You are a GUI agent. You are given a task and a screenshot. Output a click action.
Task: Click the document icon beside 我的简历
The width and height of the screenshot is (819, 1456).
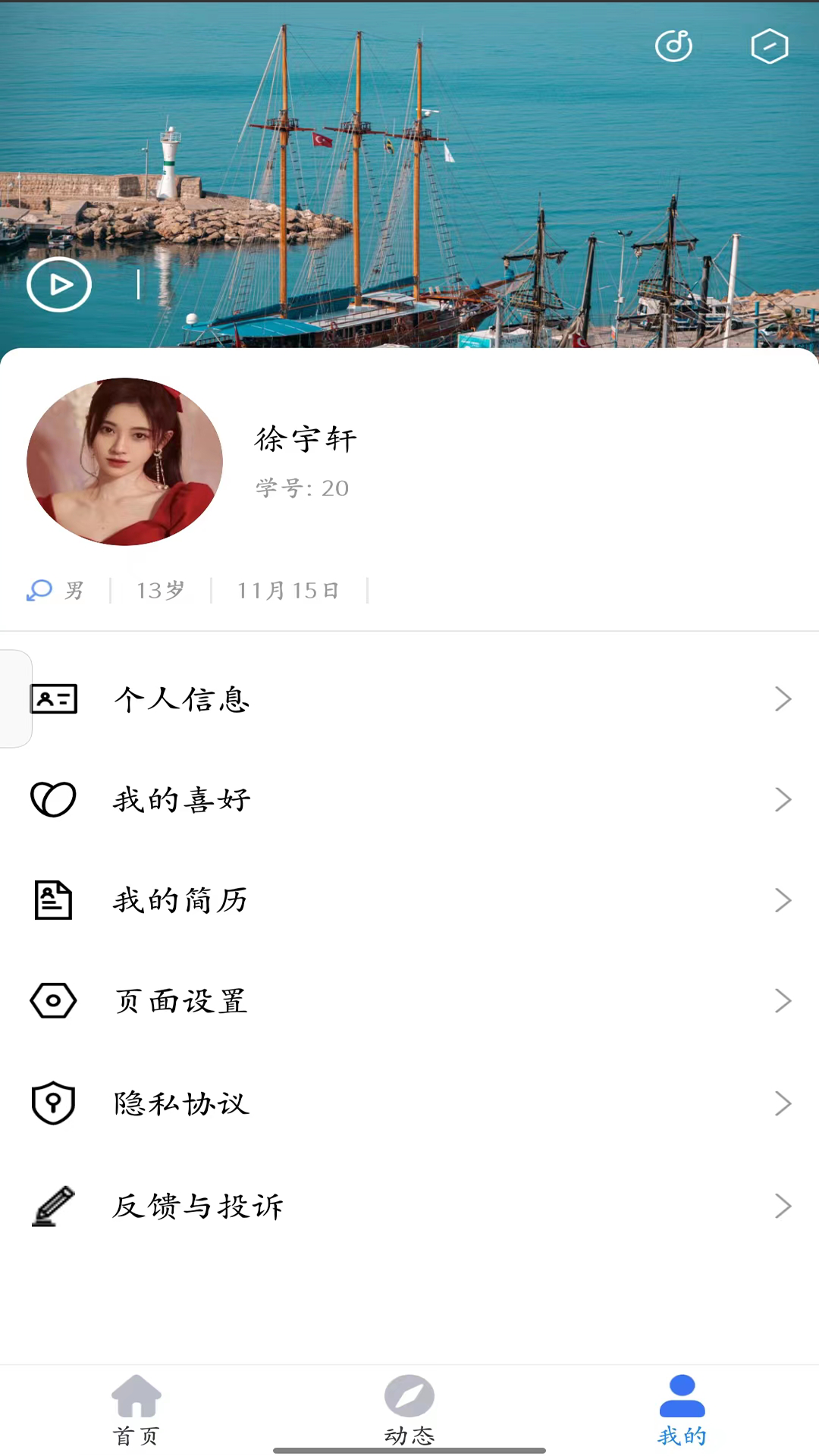(x=53, y=900)
